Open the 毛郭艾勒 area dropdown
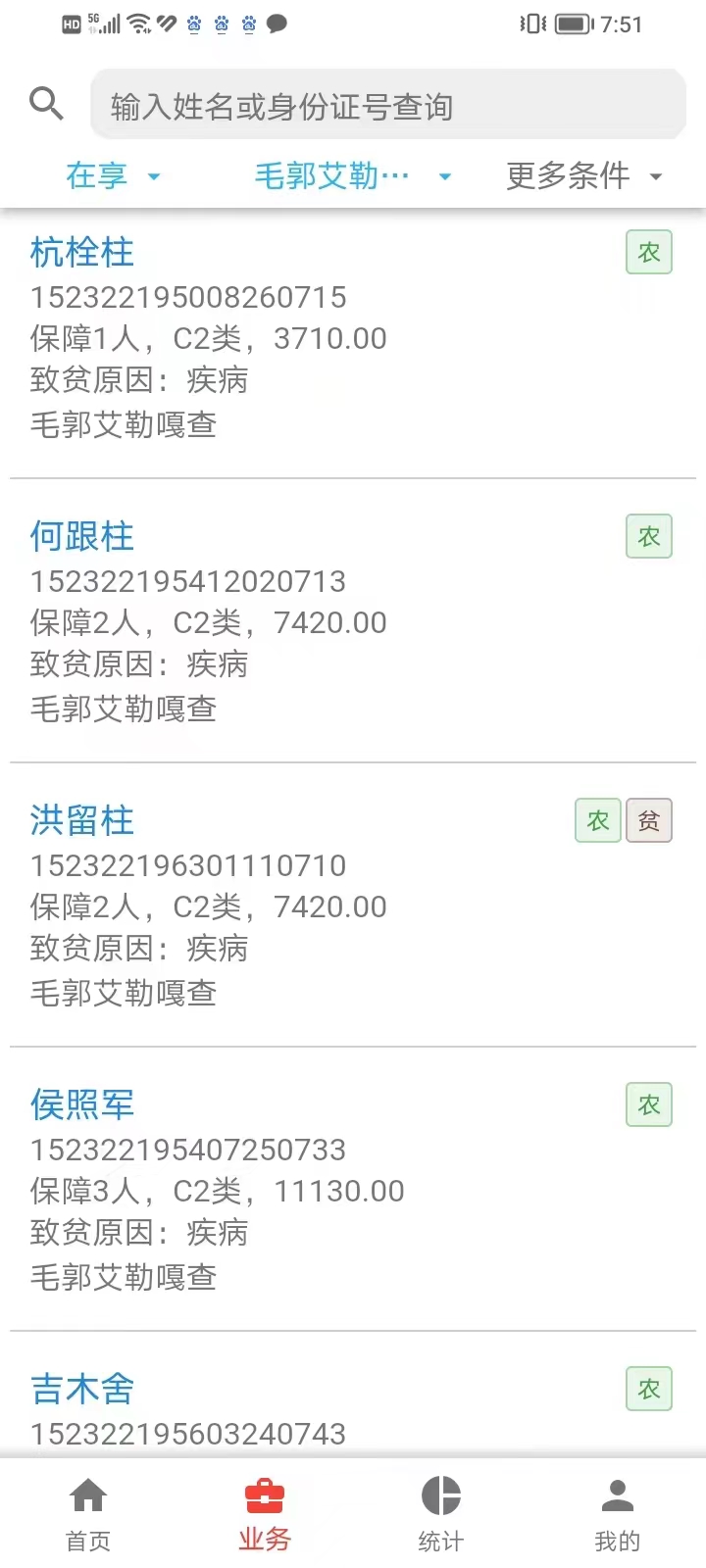Image resolution: width=706 pixels, height=1568 pixels. coord(353,176)
